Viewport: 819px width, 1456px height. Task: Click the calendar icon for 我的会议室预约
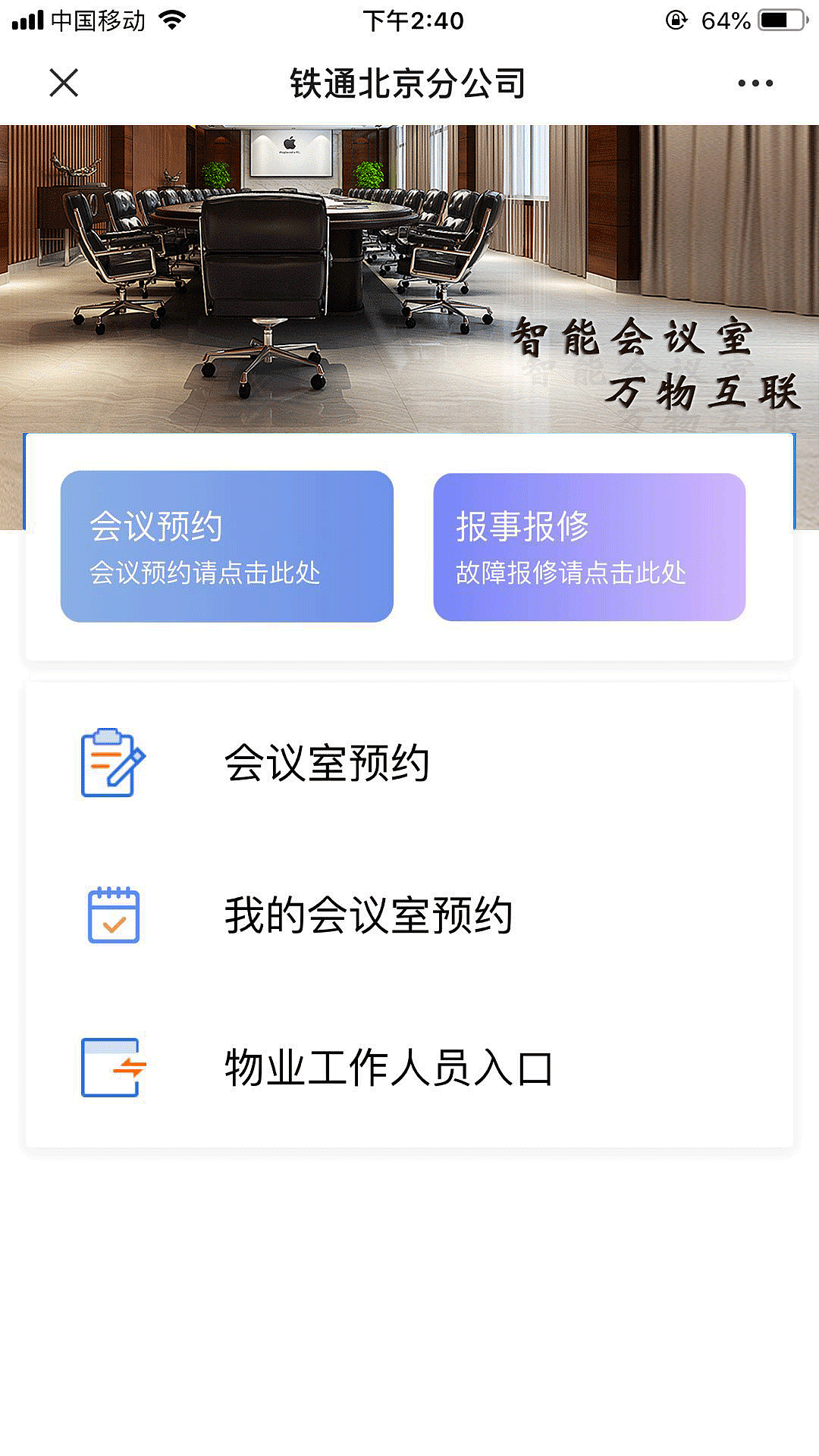coord(112,914)
